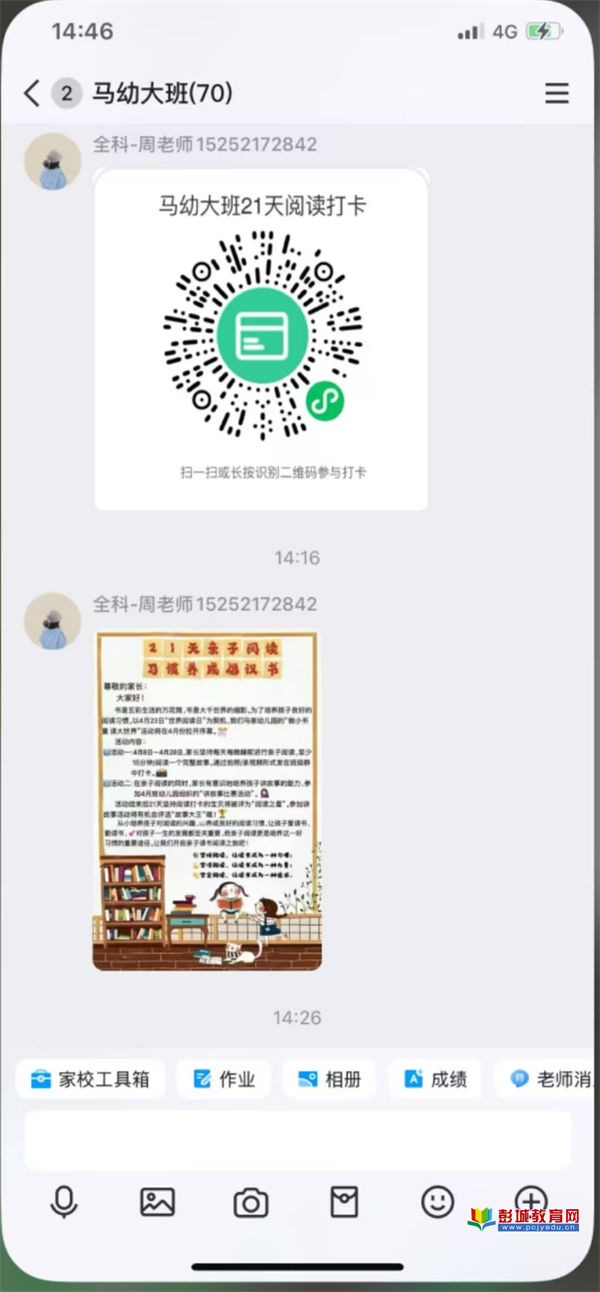This screenshot has width=600, height=1292.
Task: Open the 马幼大班21天阅读打卡 card
Action: coord(261,340)
